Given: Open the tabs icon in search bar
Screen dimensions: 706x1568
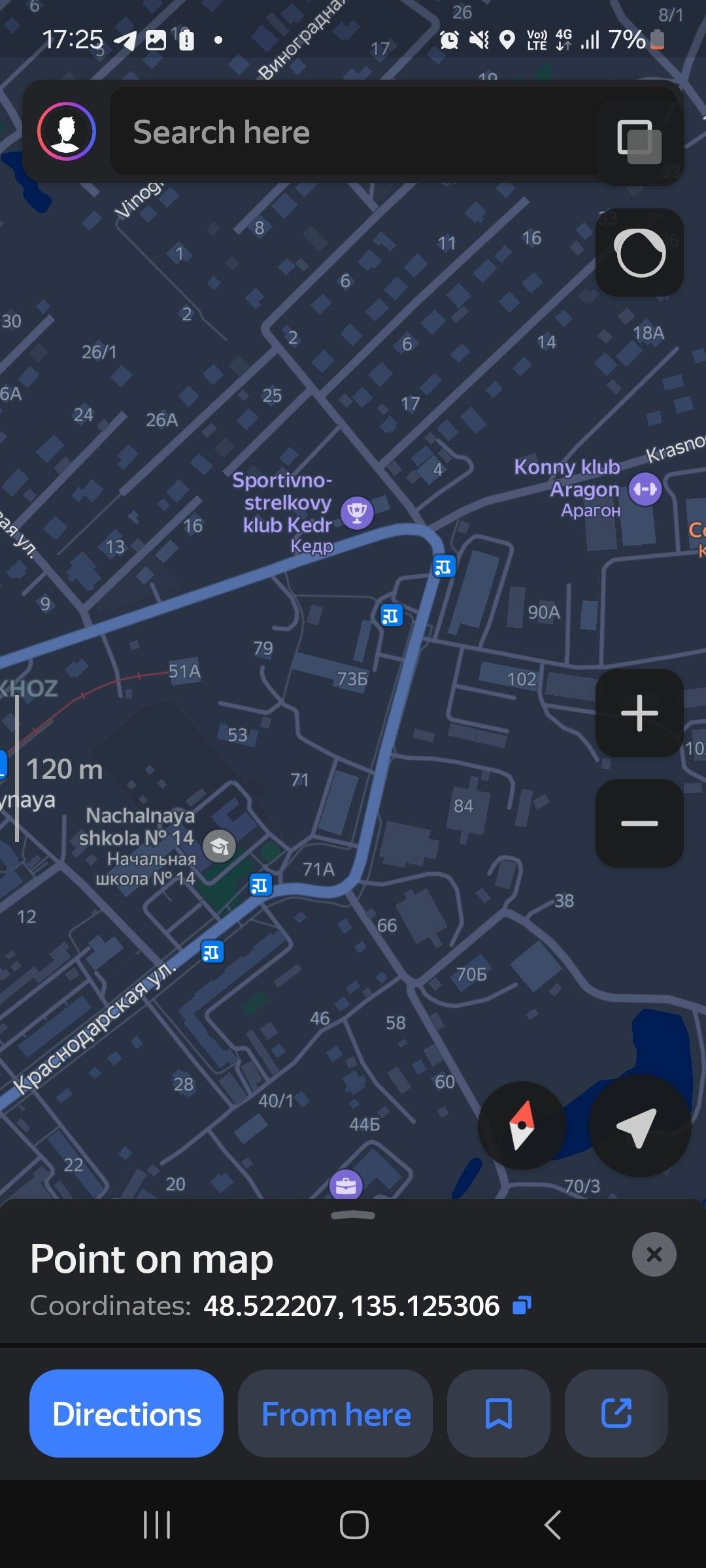Looking at the screenshot, I should click(639, 141).
